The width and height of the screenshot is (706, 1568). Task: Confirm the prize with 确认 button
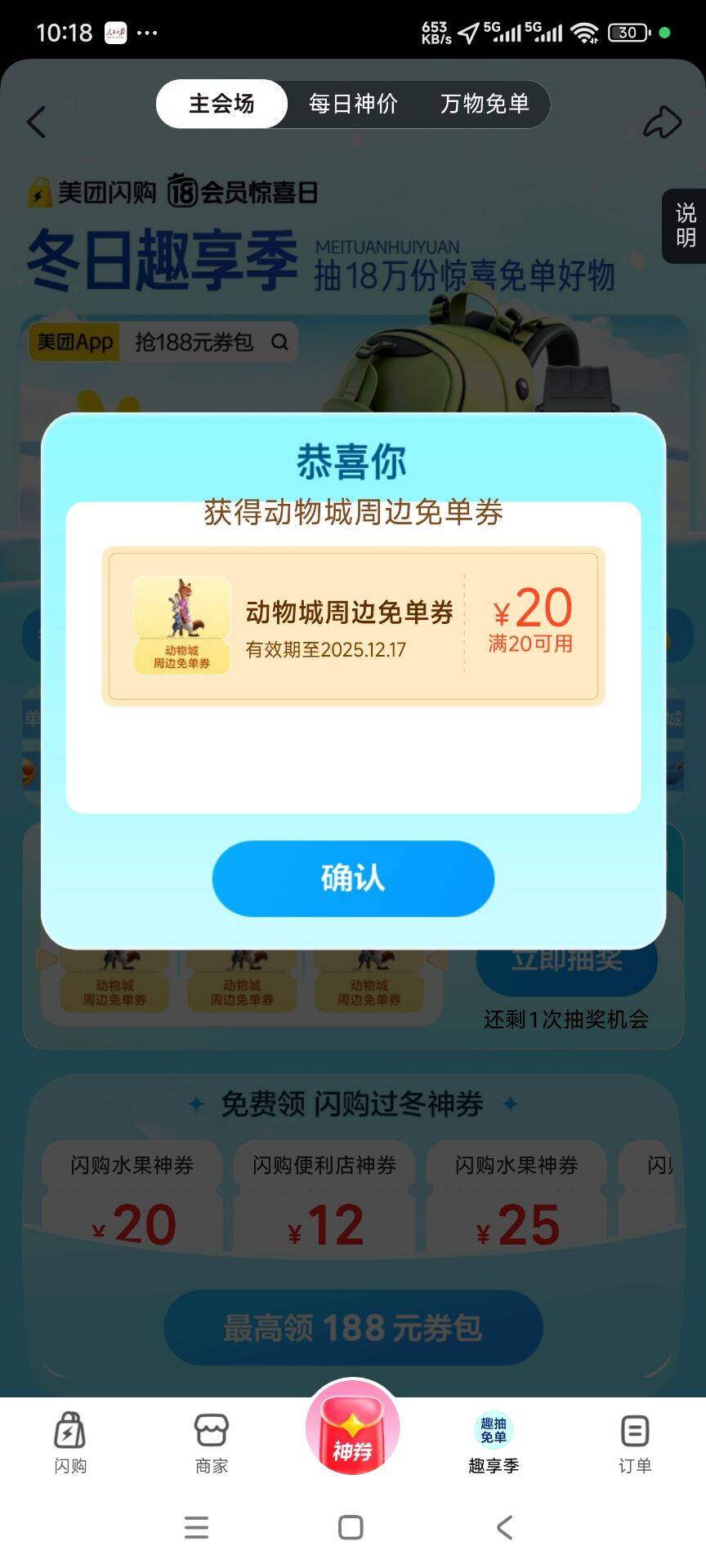(353, 878)
